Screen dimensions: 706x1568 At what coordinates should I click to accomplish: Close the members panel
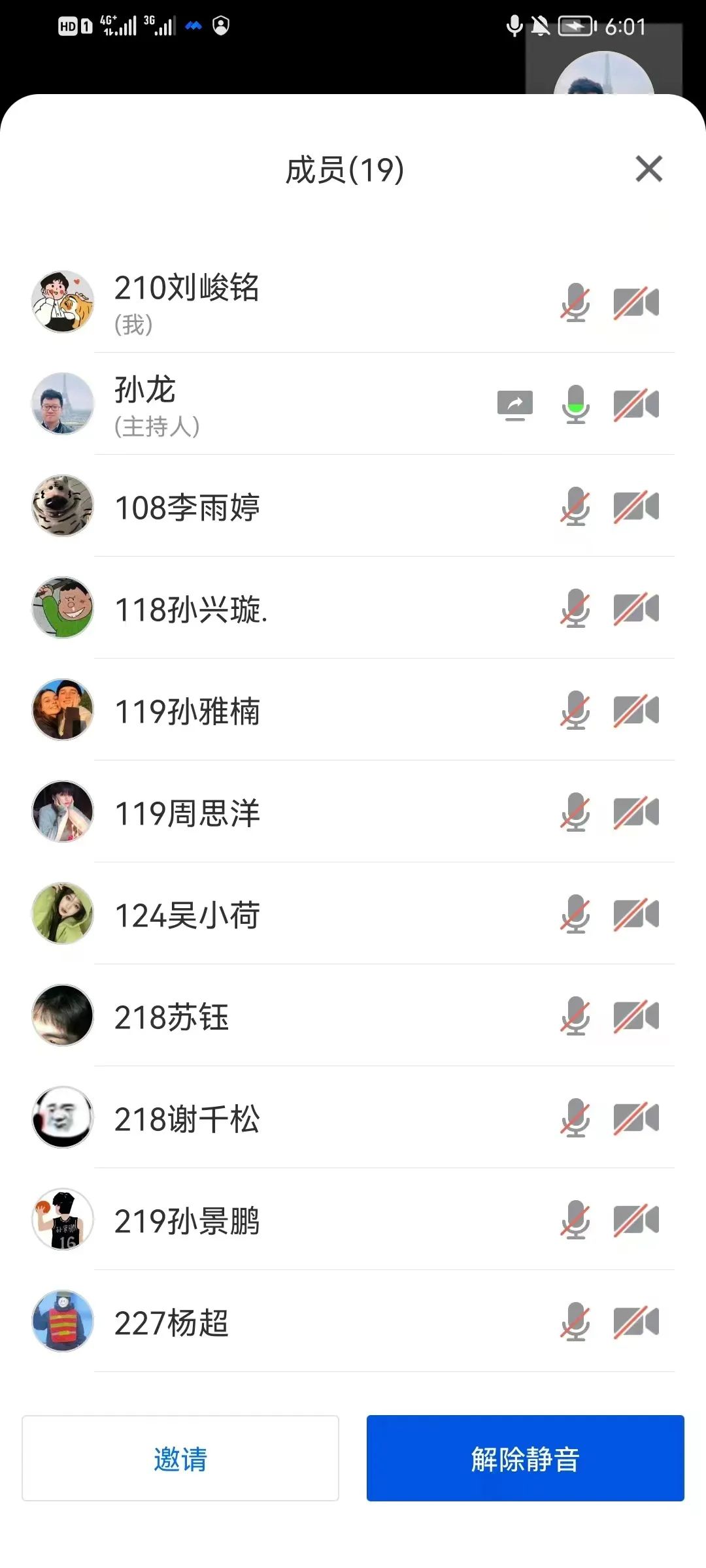coord(648,169)
